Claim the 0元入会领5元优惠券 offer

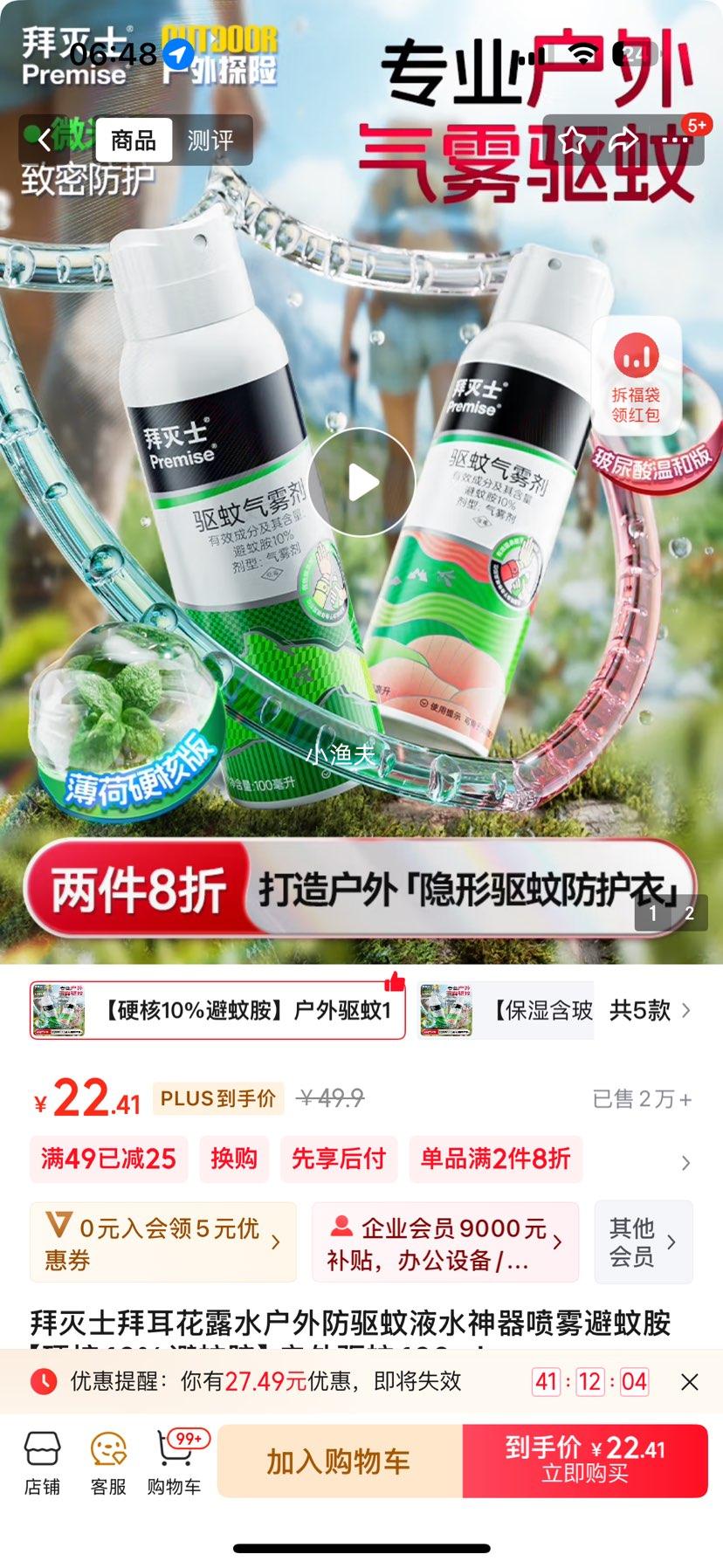162,1242
